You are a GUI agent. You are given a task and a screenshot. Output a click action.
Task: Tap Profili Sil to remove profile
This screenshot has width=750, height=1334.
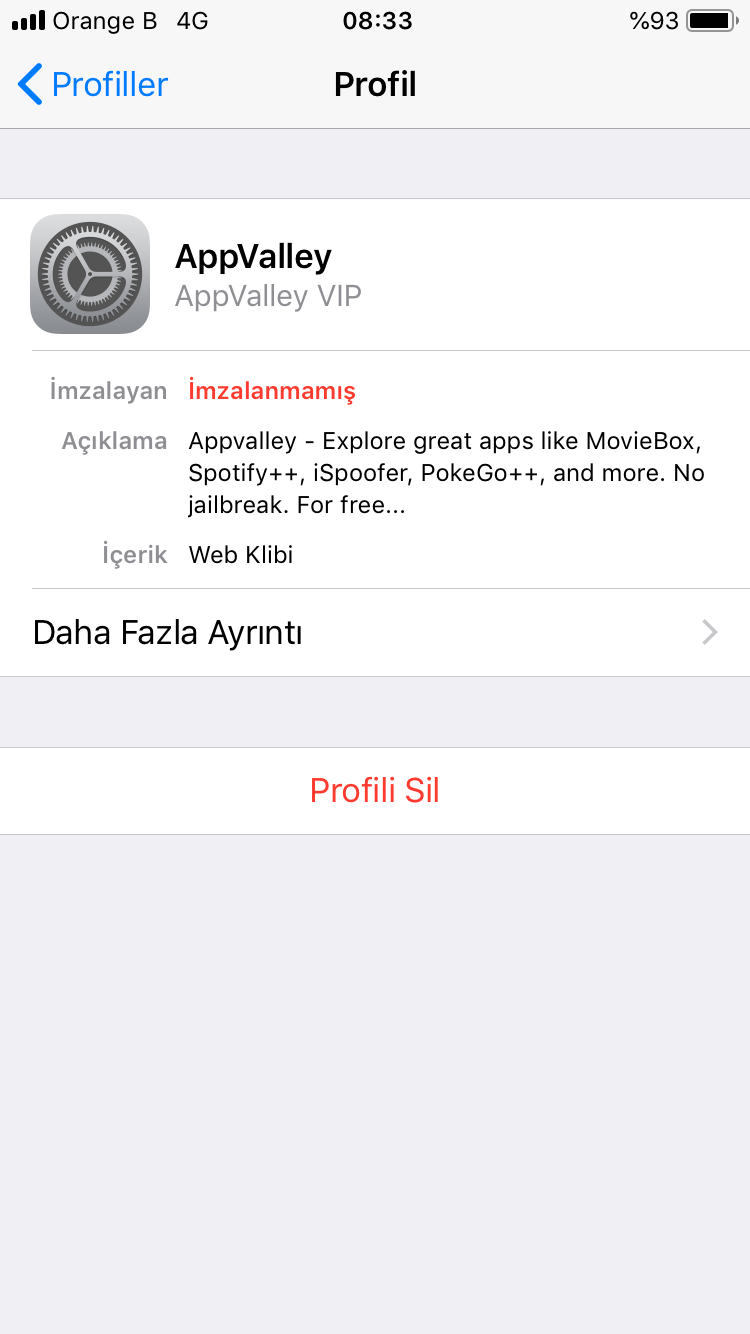[375, 791]
